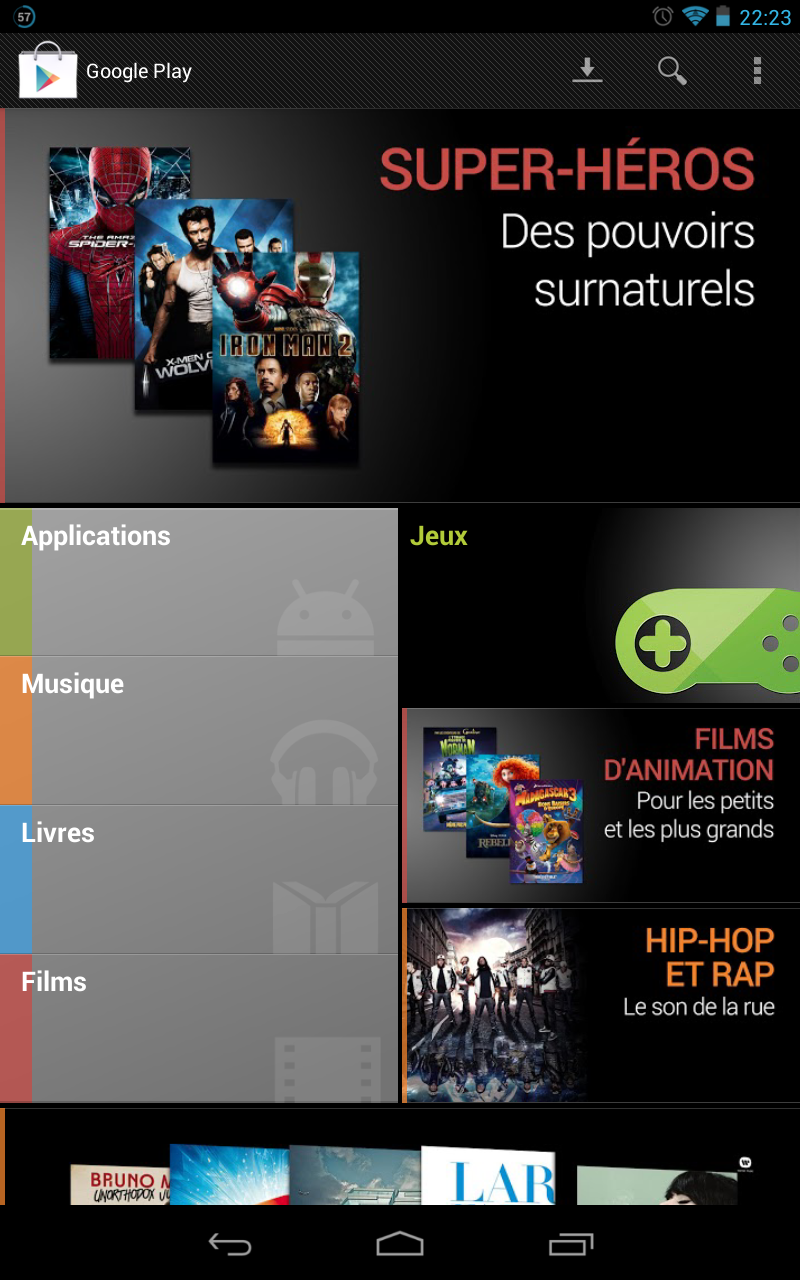Browse the Applications category
800x1280 pixels.
(200, 582)
